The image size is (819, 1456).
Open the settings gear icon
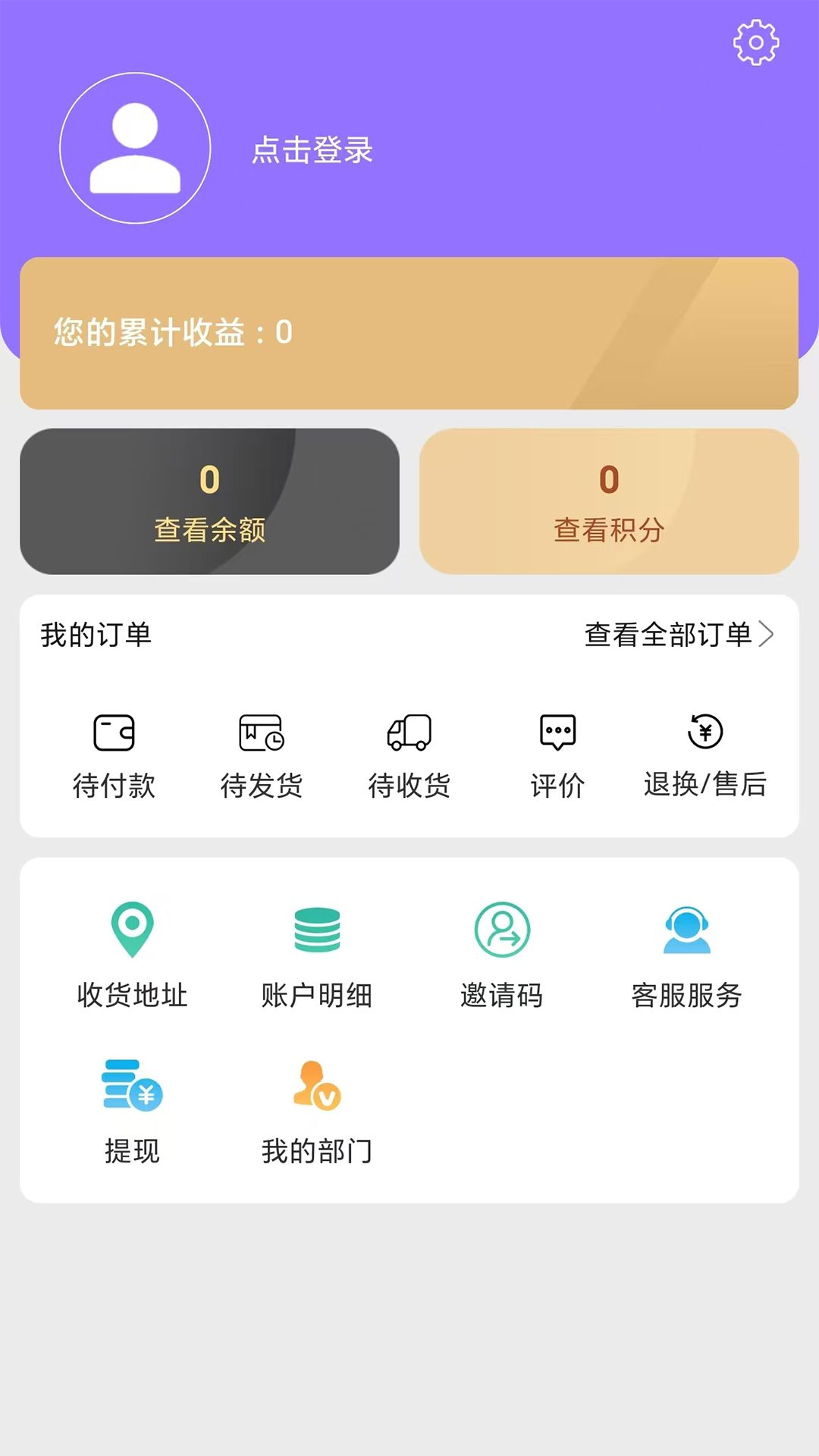pos(756,42)
